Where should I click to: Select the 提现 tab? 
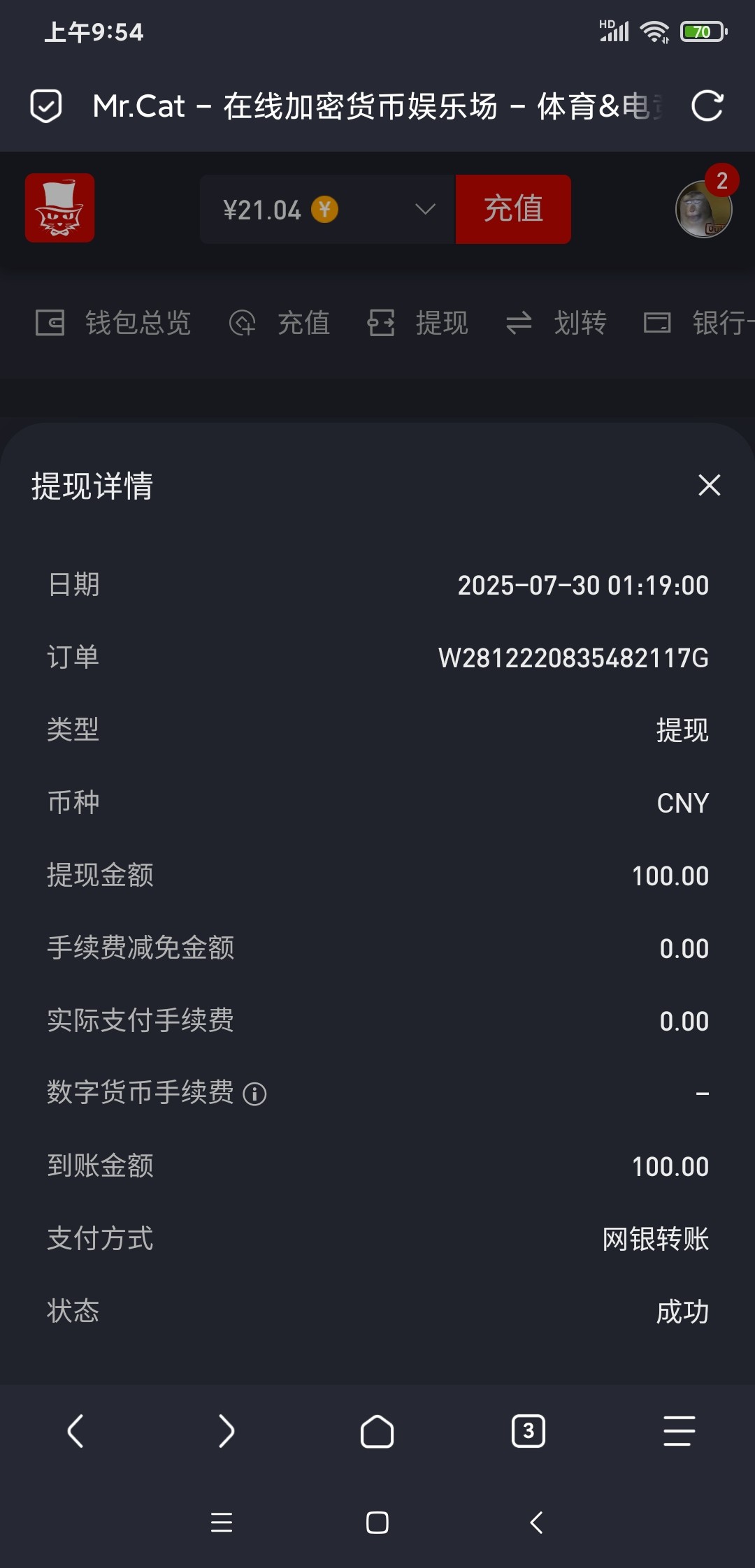pyautogui.click(x=418, y=323)
